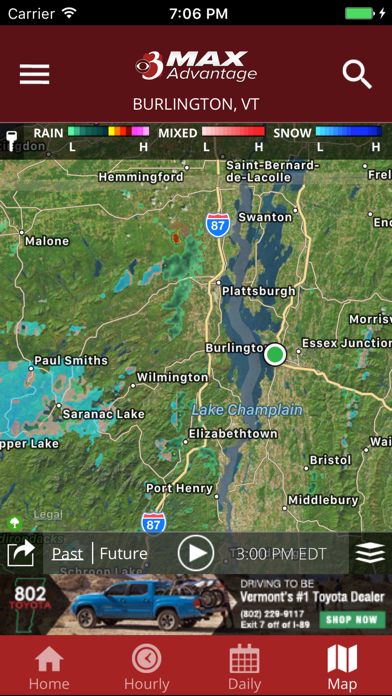
Task: Open the Daily forecast tab
Action: point(245,668)
